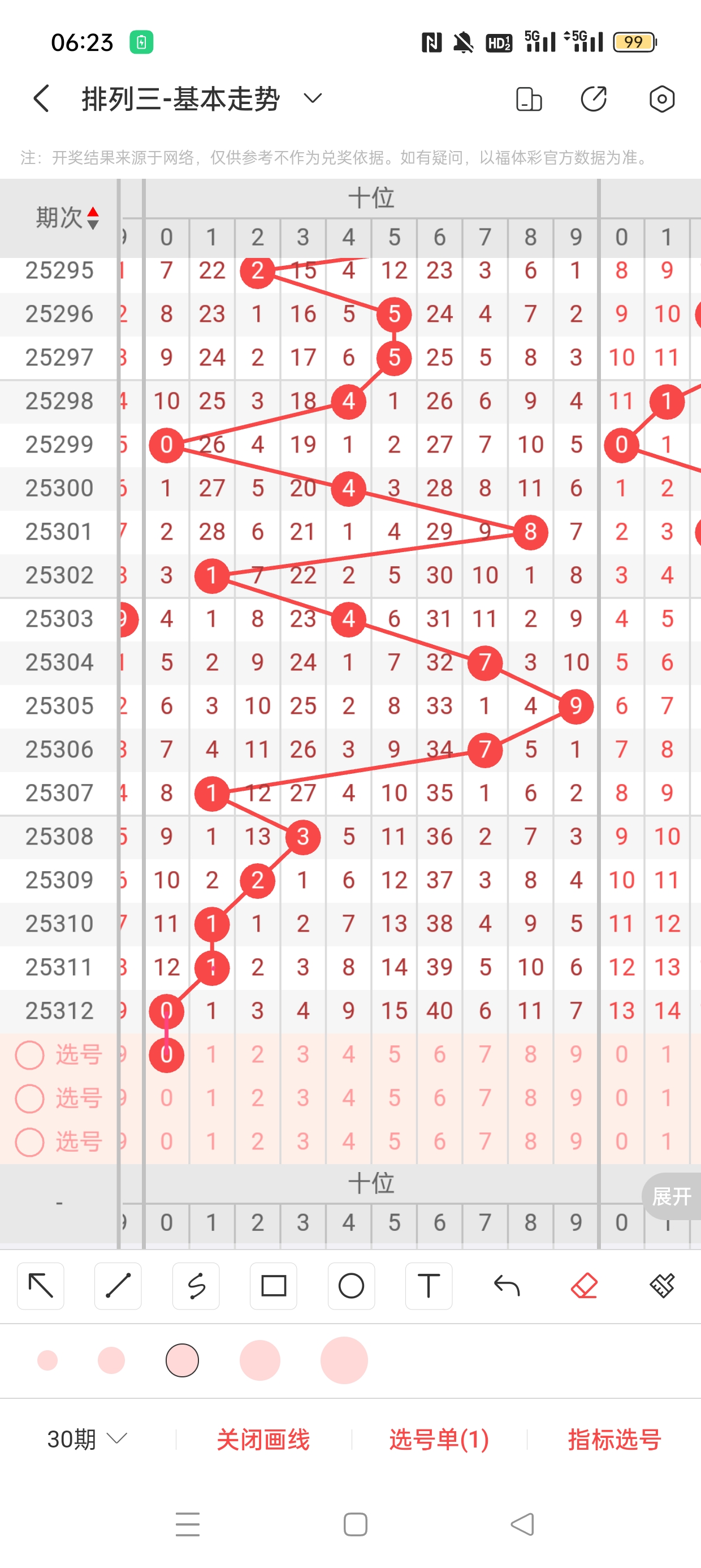This screenshot has height=1568, width=701.
Task: Expand the chart with 展开
Action: coord(671,1197)
